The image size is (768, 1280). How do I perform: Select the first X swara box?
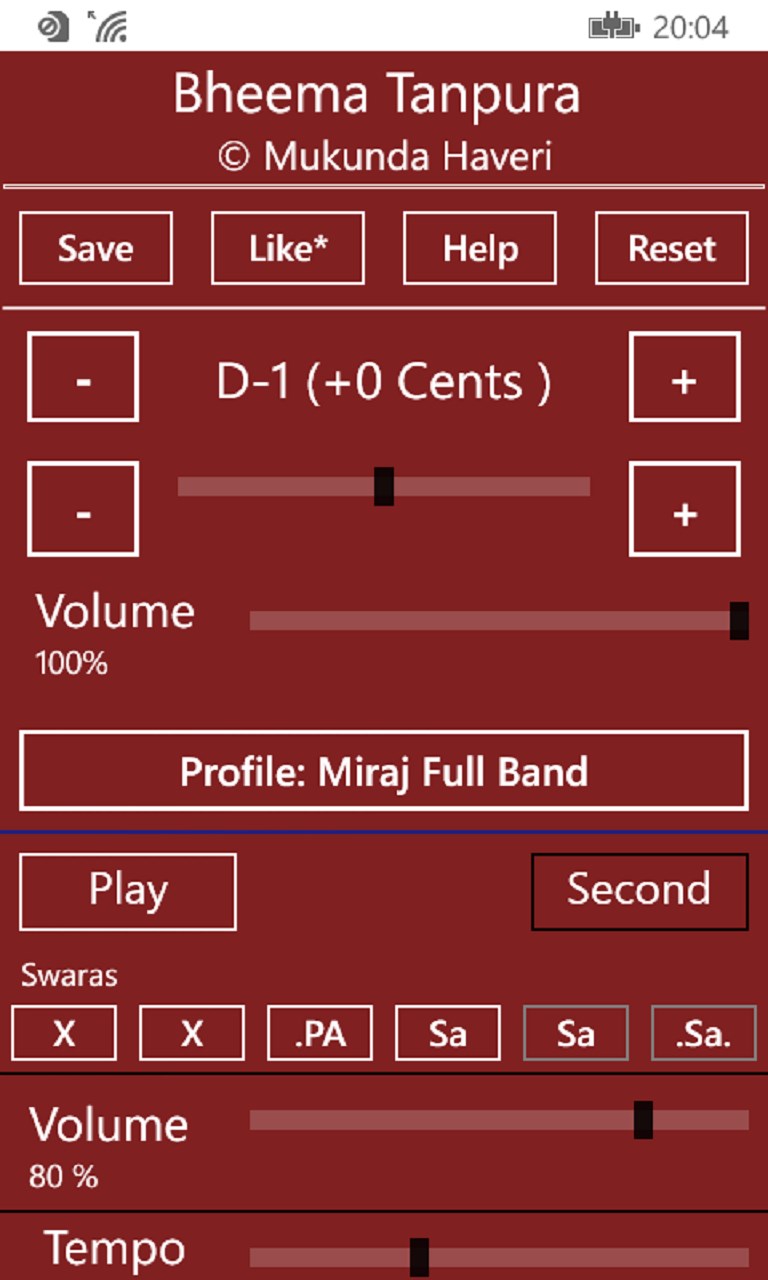pos(64,1033)
